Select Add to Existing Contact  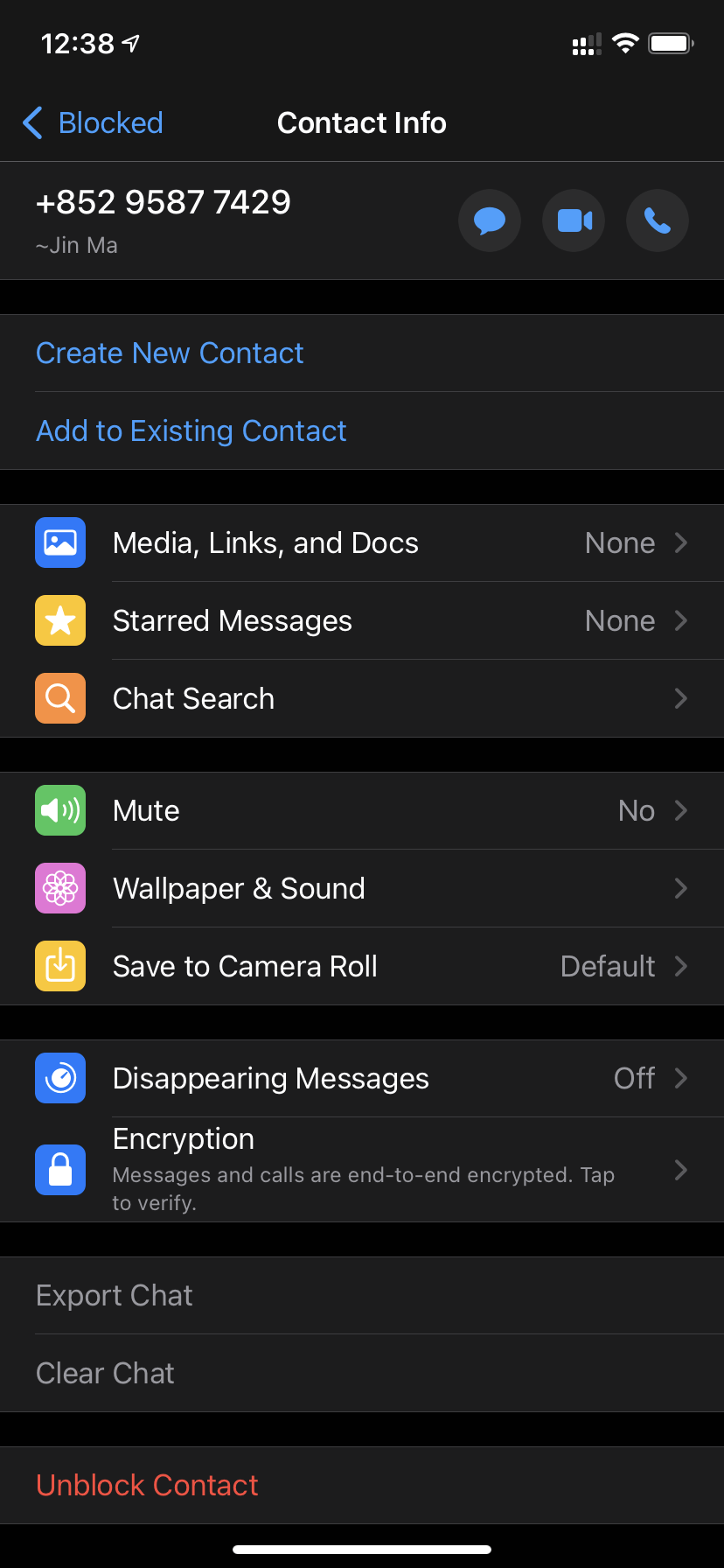tap(191, 431)
